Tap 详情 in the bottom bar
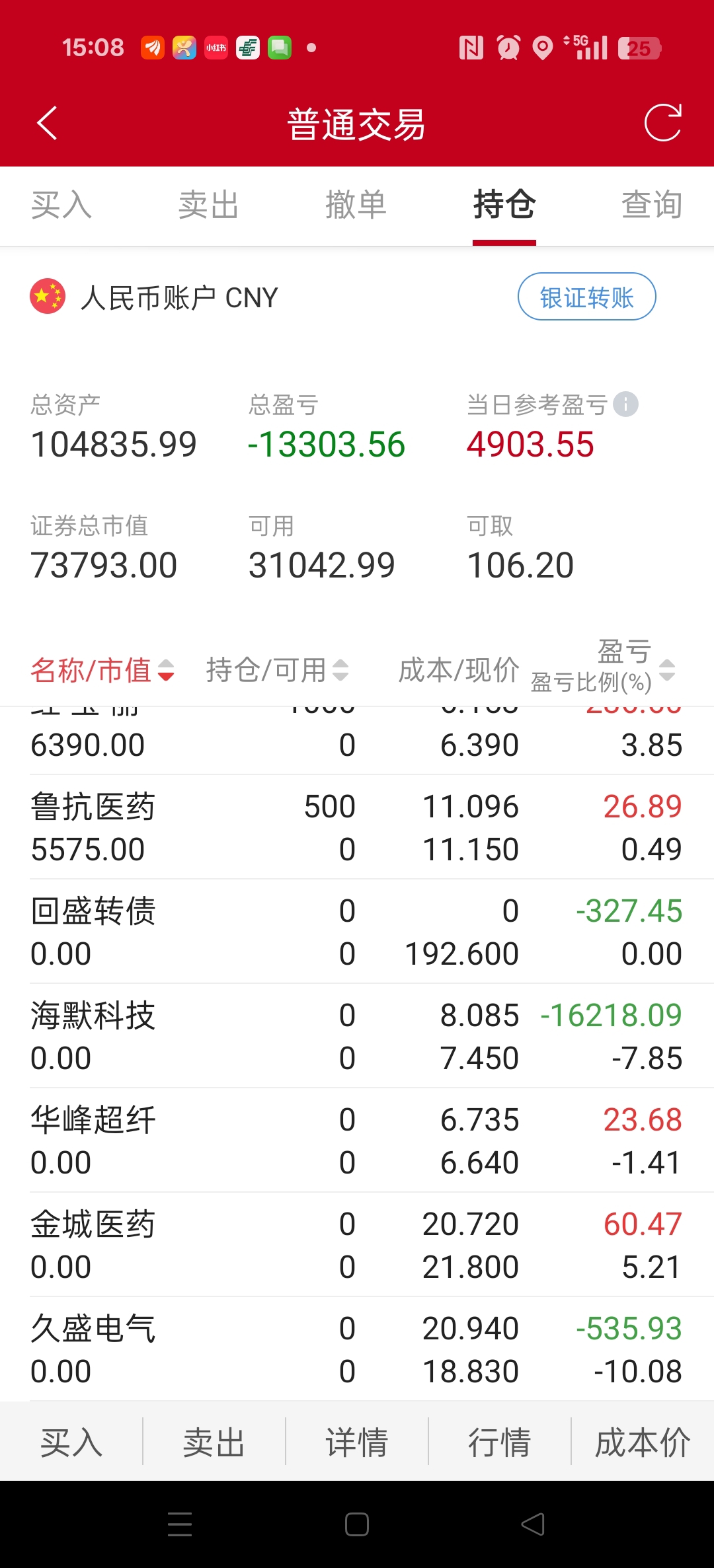 (357, 1444)
